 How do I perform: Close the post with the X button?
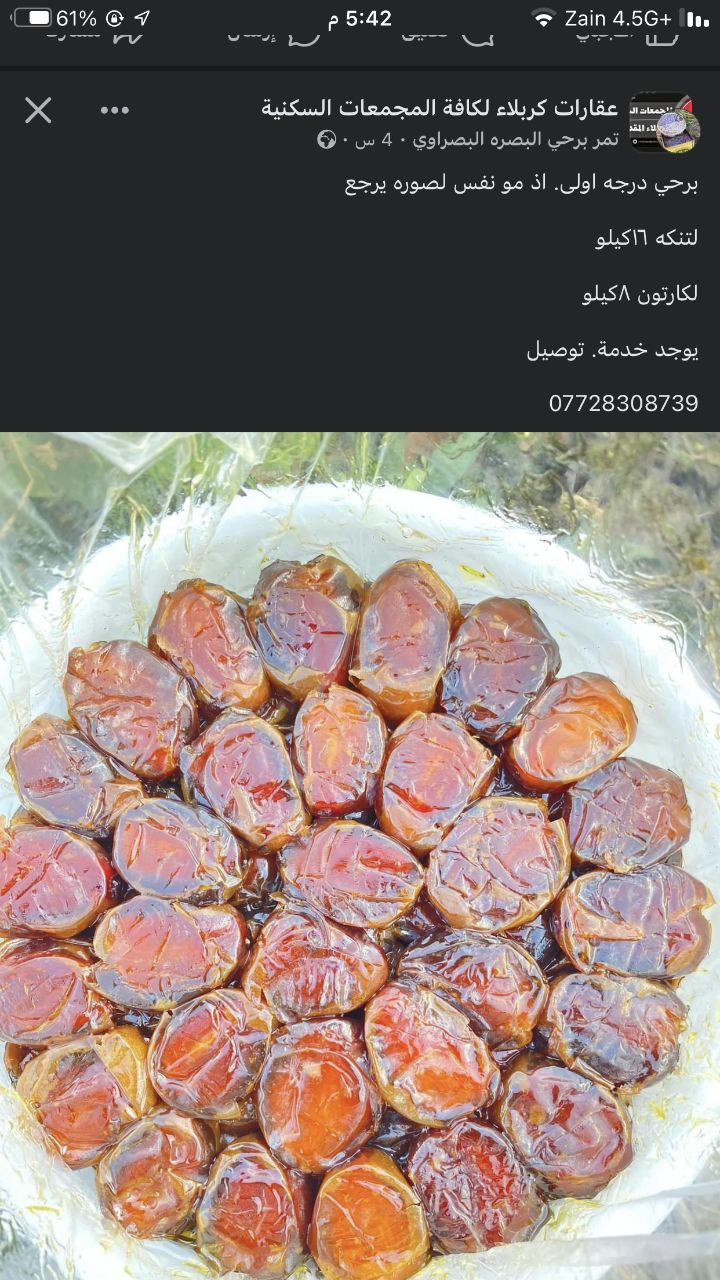click(37, 110)
